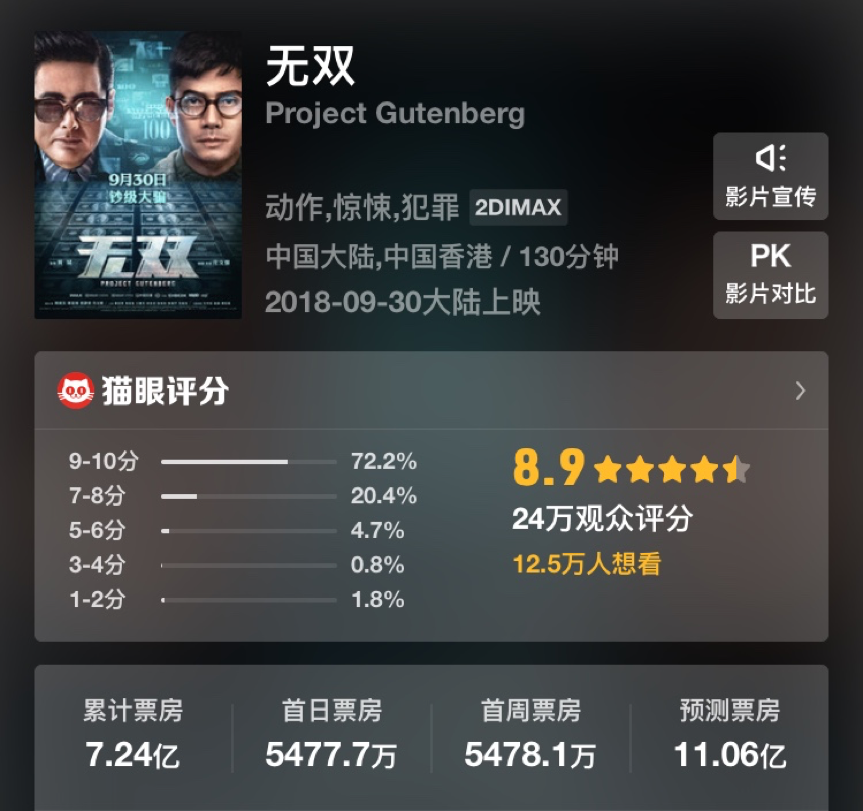This screenshot has width=863, height=811.
Task: Expand the 猫眼评分 rating details
Action: point(799,391)
